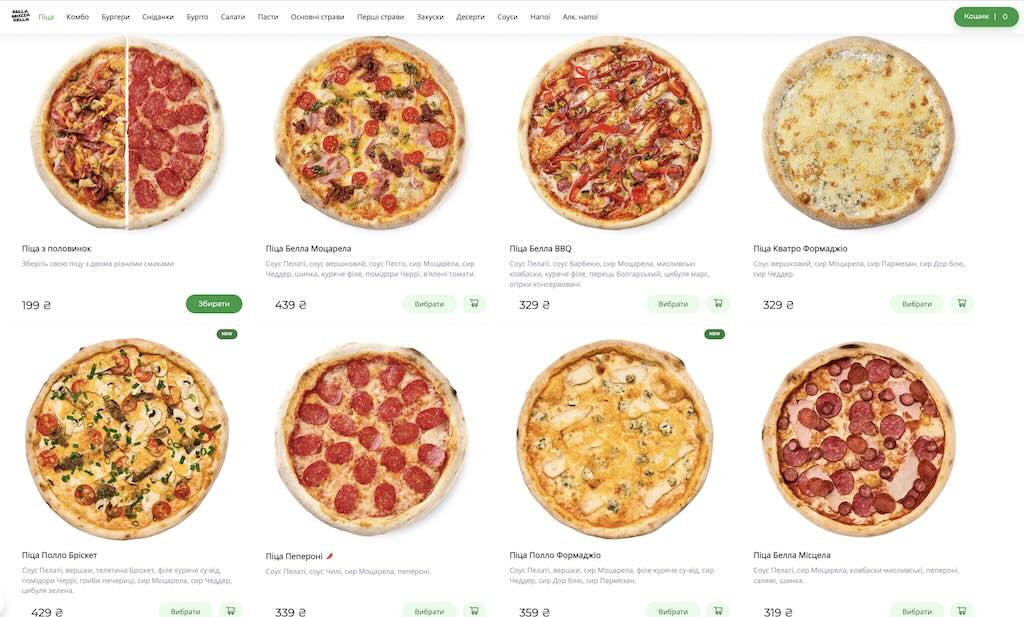Tap Вибрати for Піца Белла BBQ

[x=673, y=304]
